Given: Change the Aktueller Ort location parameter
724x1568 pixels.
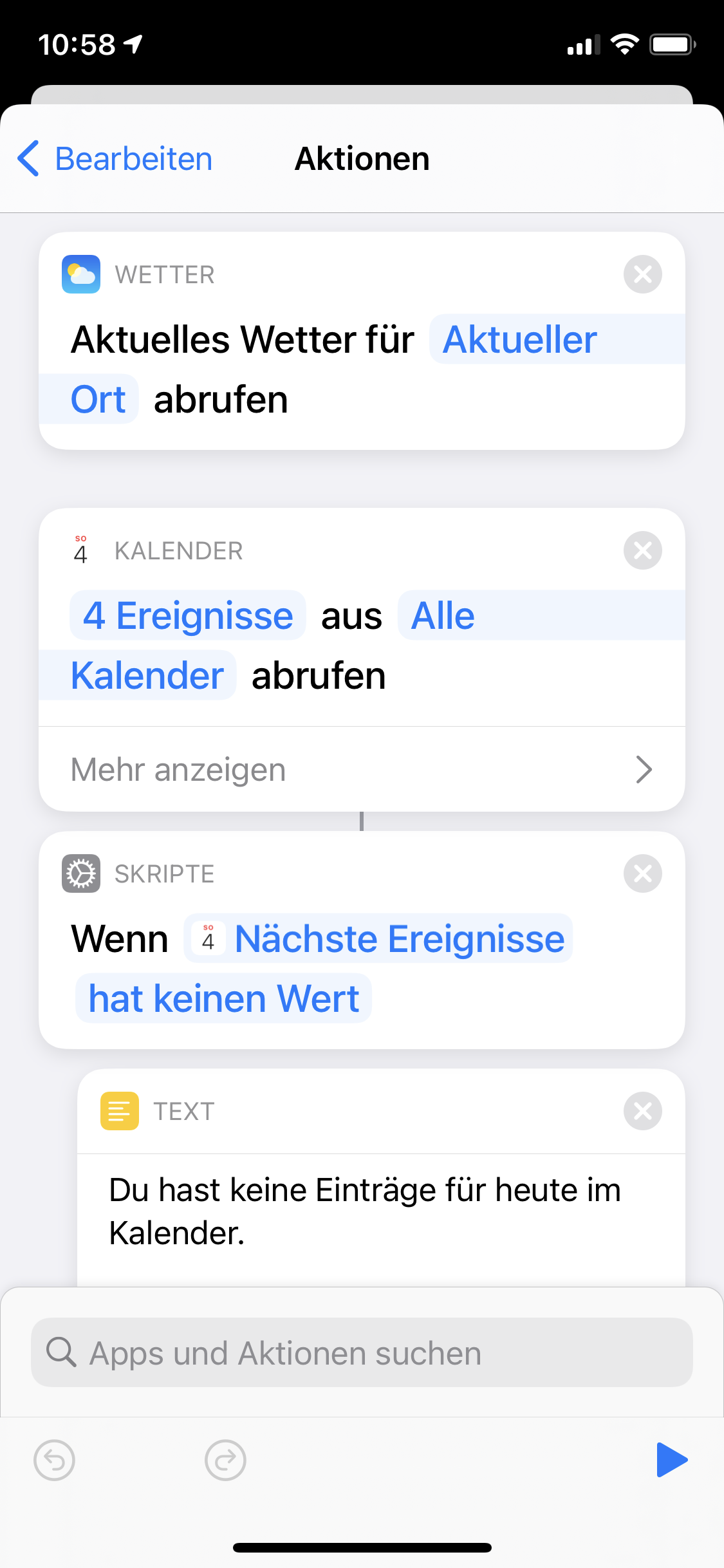Looking at the screenshot, I should (519, 340).
